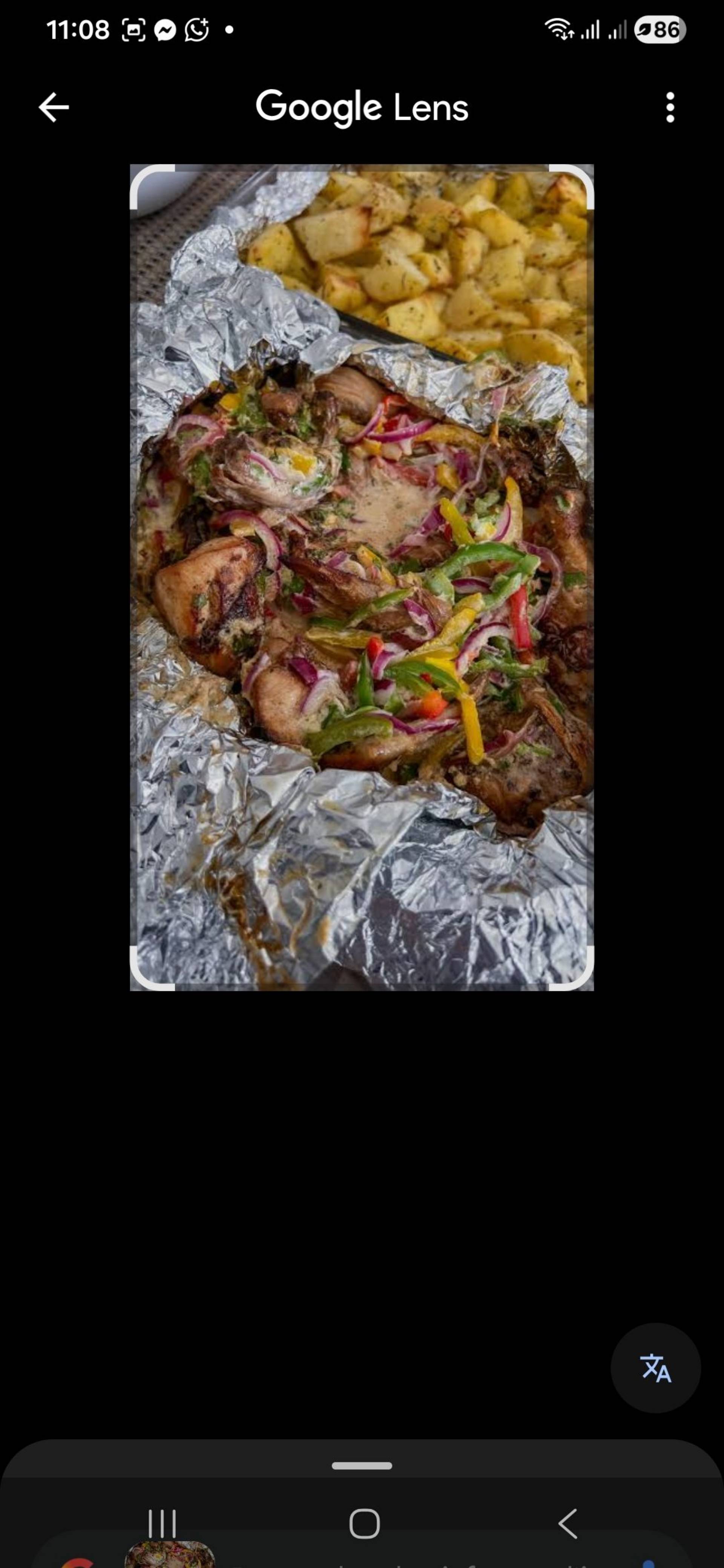Tap the translate floating button
This screenshot has height=1568, width=724.
click(x=655, y=1368)
